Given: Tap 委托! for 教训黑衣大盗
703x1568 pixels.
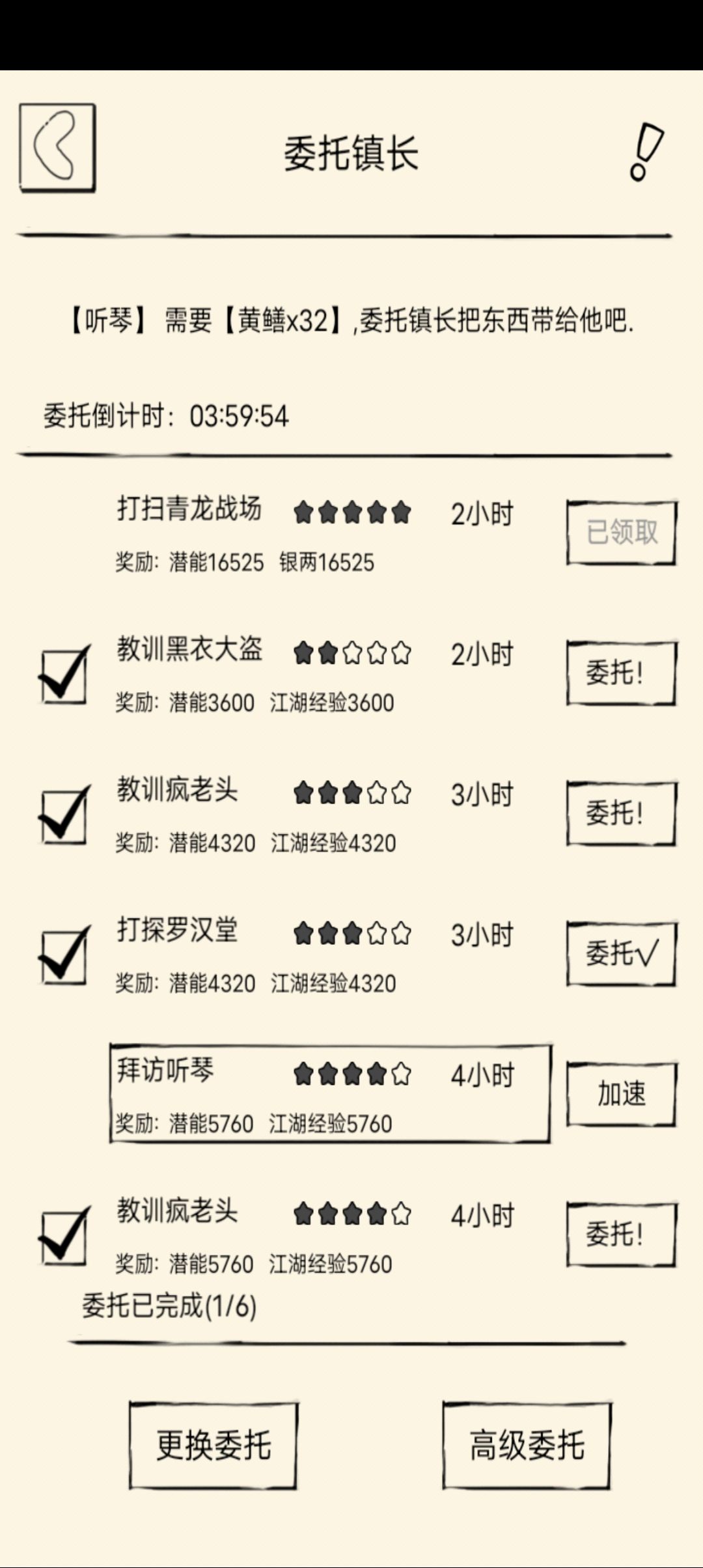Looking at the screenshot, I should point(621,673).
